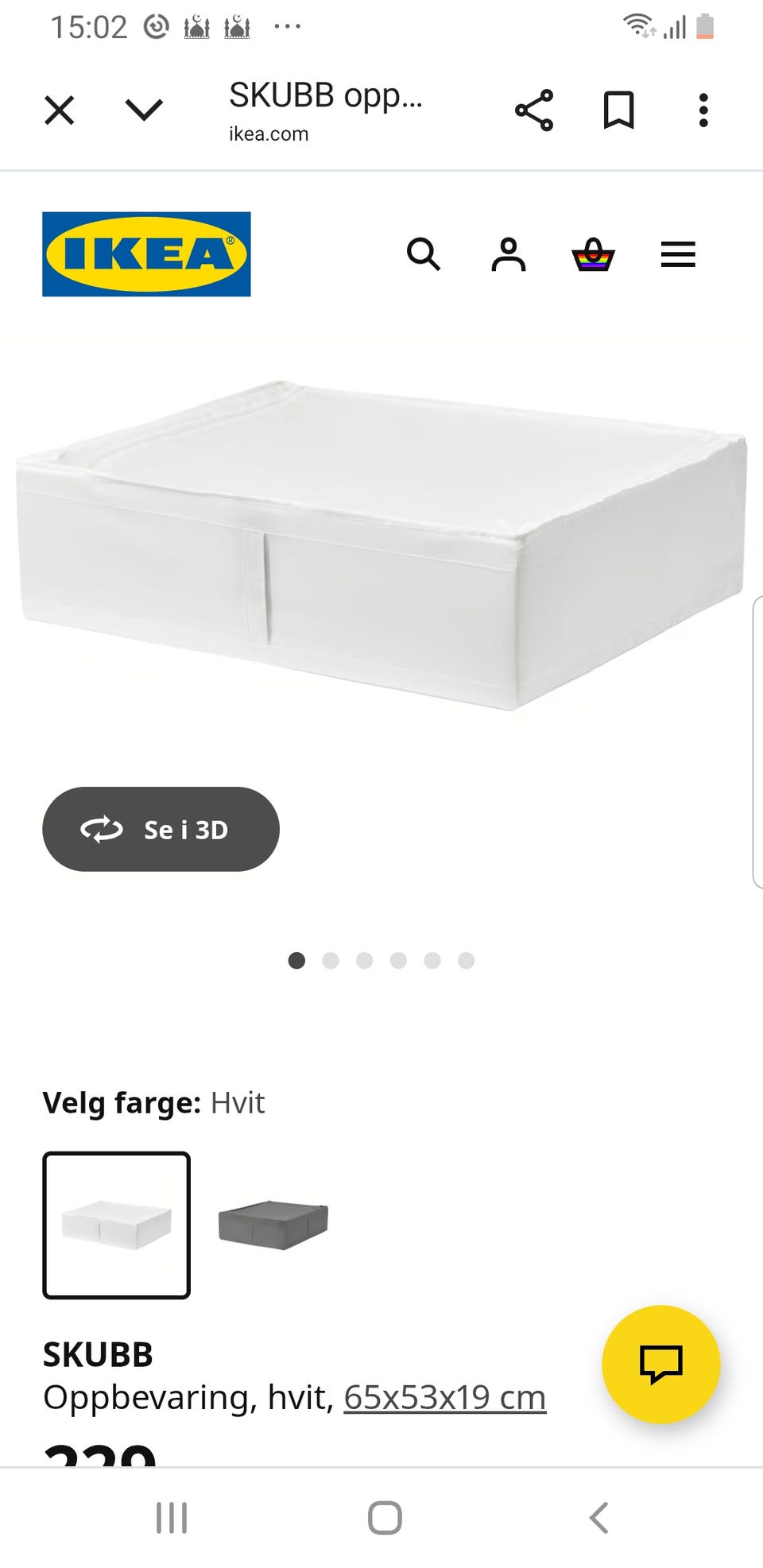The image size is (763, 1568).
Task: Search the IKEA site
Action: [x=423, y=254]
